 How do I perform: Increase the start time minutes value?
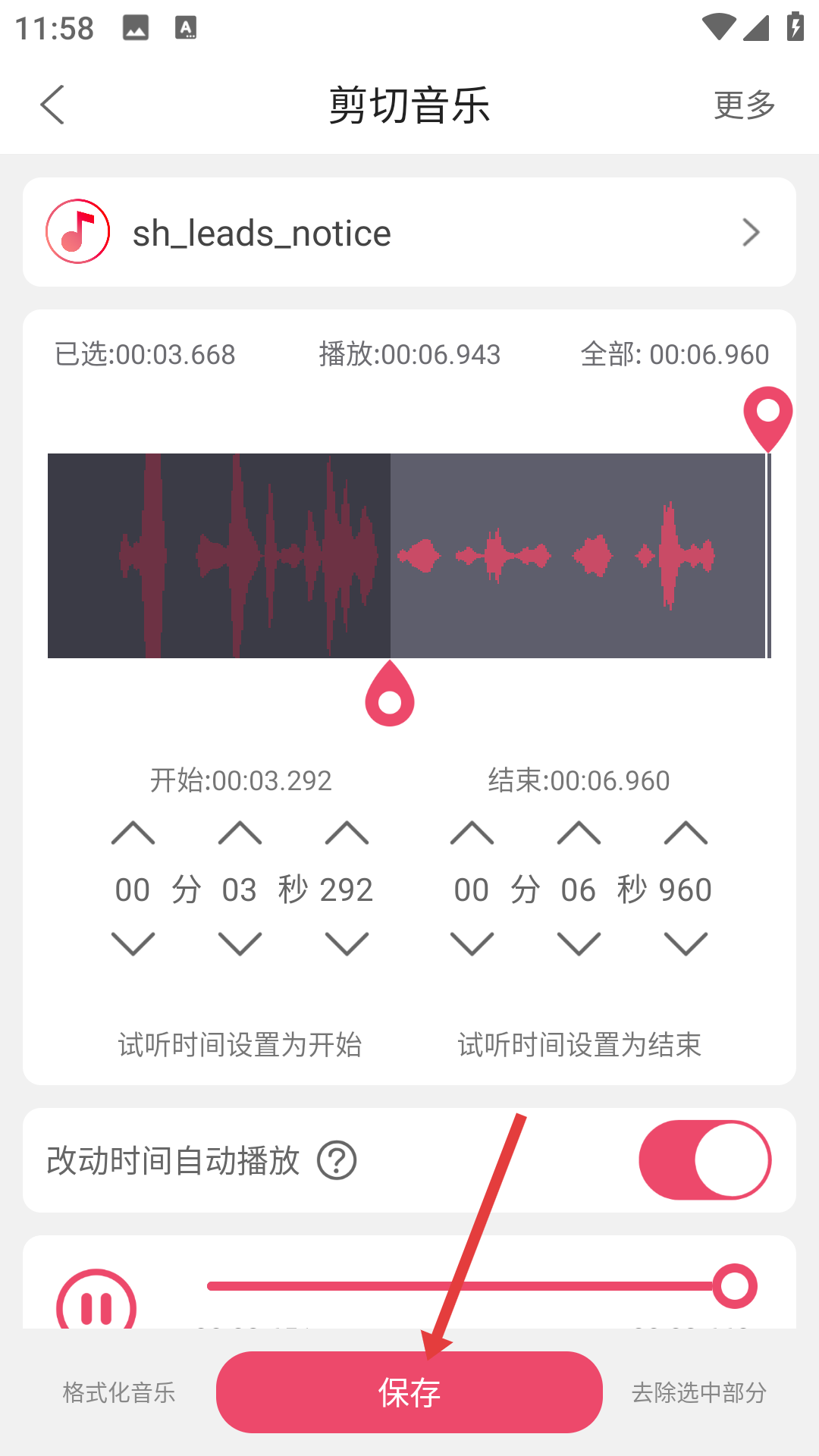coord(133,833)
